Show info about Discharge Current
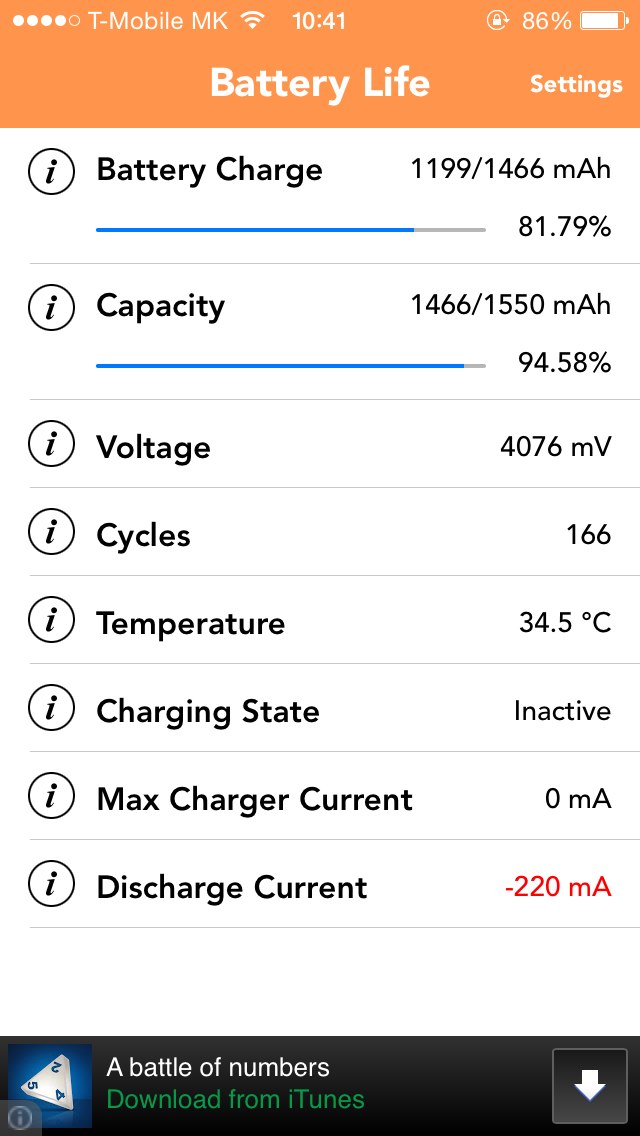Screen dimensions: 640x1136 point(51,885)
